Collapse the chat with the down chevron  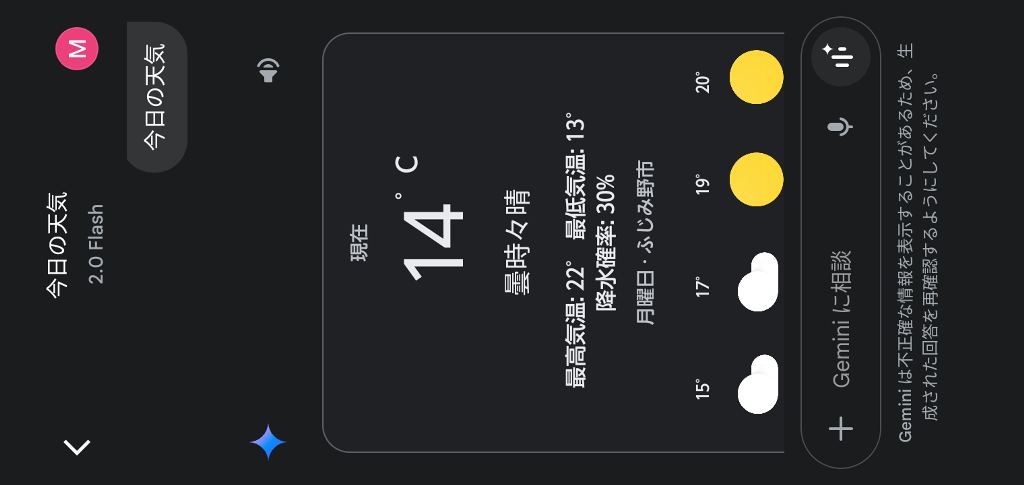[x=77, y=447]
